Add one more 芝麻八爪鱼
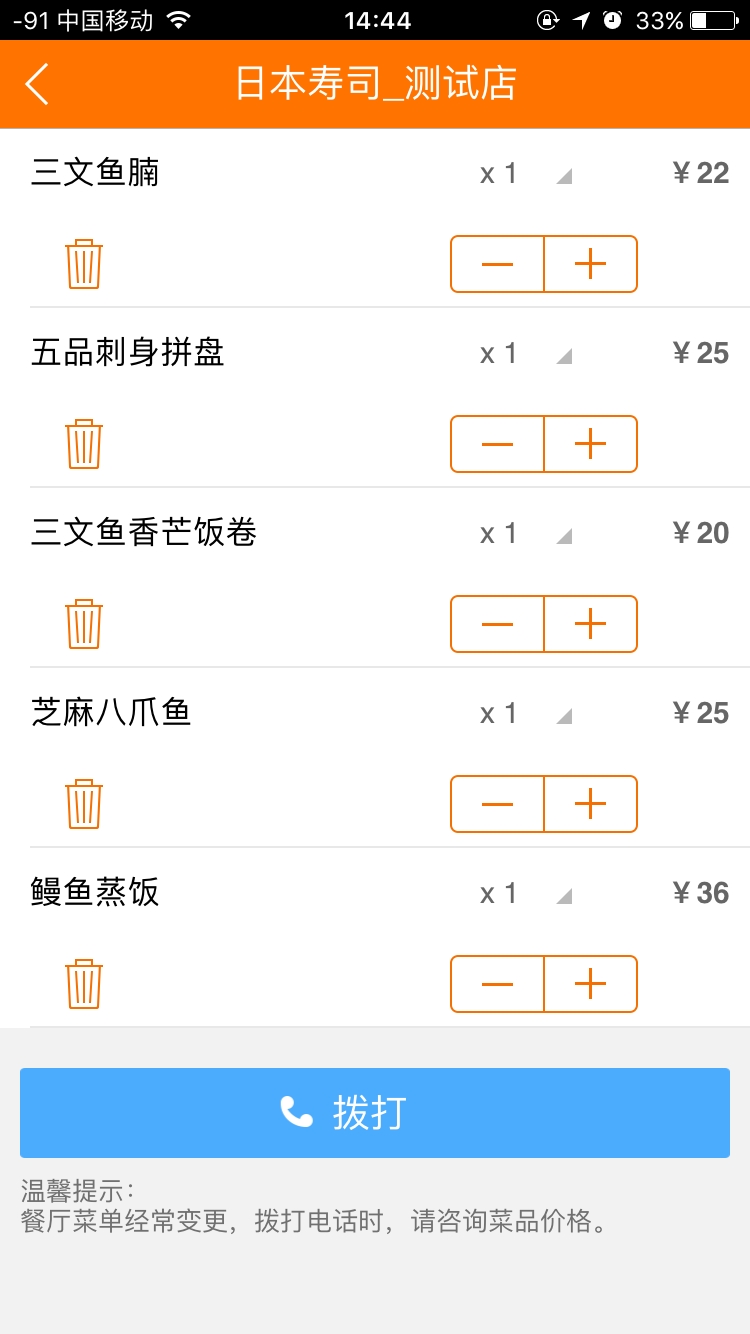Screen dimensions: 750x1334 pos(590,804)
